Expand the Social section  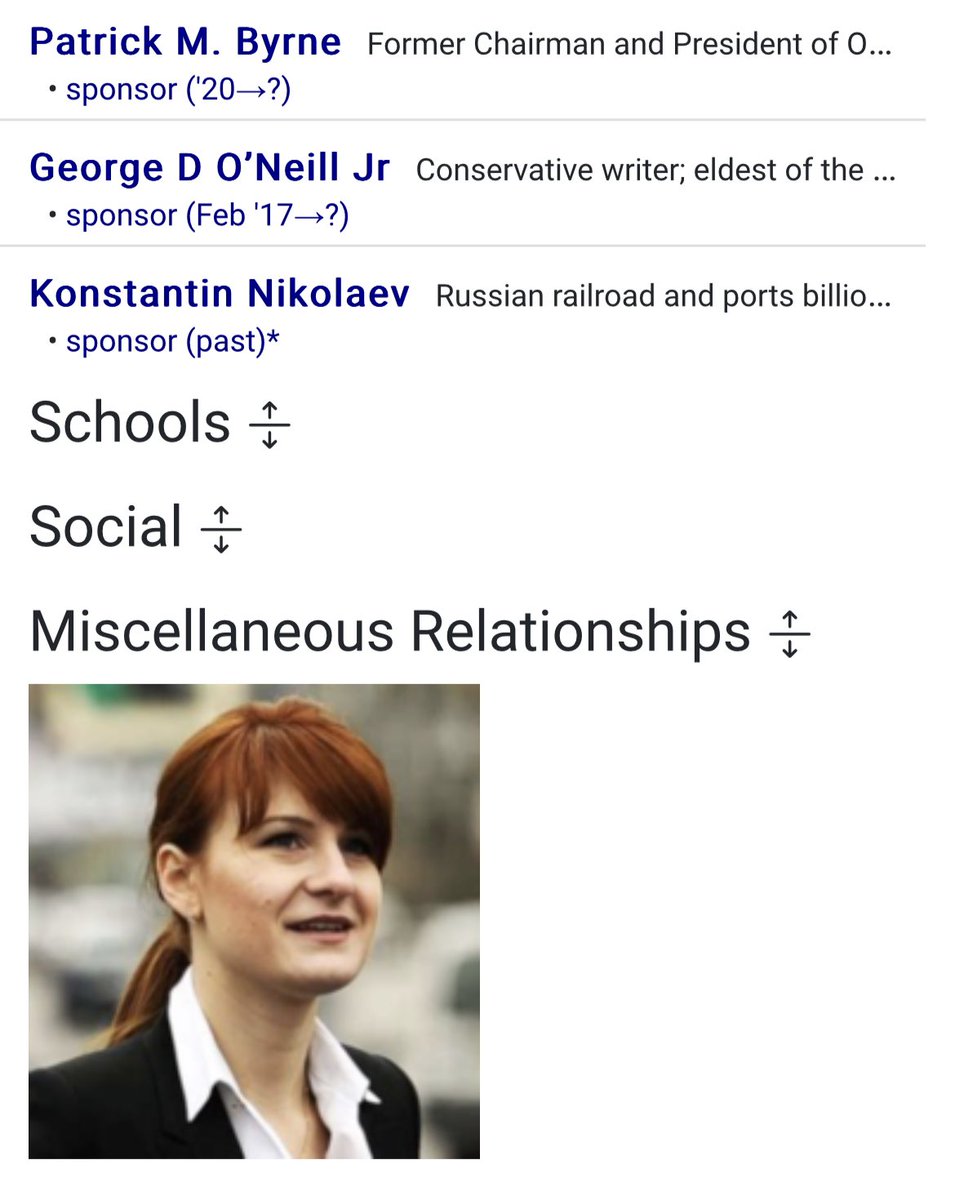[221, 529]
